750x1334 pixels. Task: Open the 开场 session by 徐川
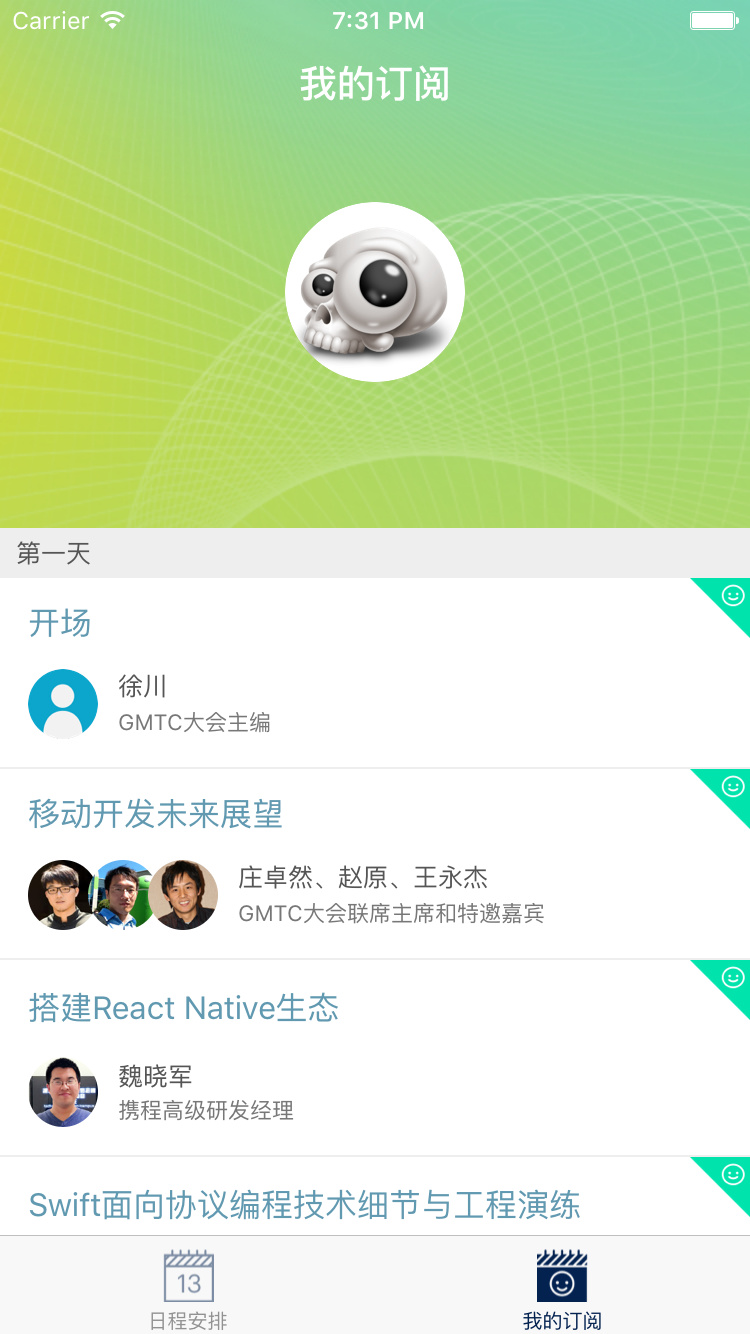tap(375, 673)
